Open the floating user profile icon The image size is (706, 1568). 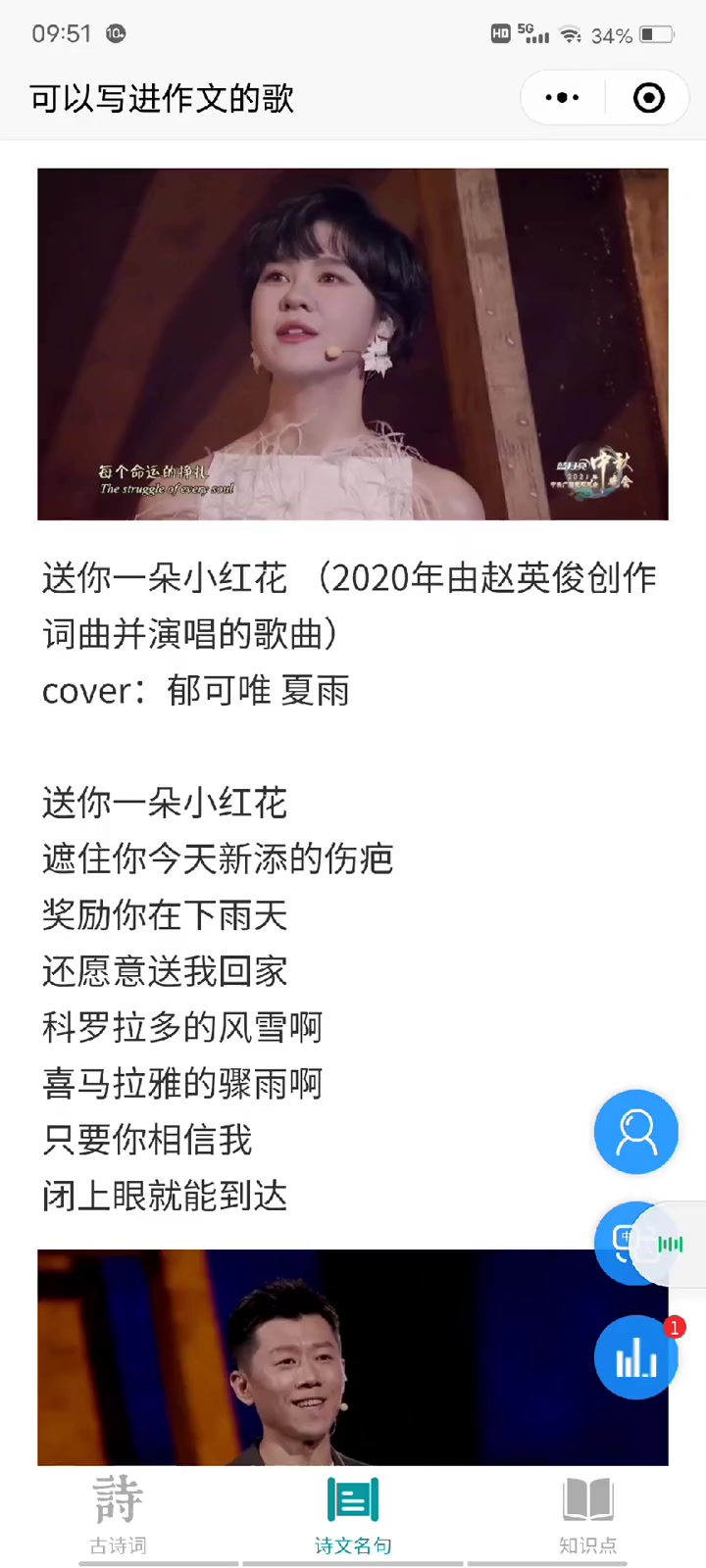(635, 1132)
